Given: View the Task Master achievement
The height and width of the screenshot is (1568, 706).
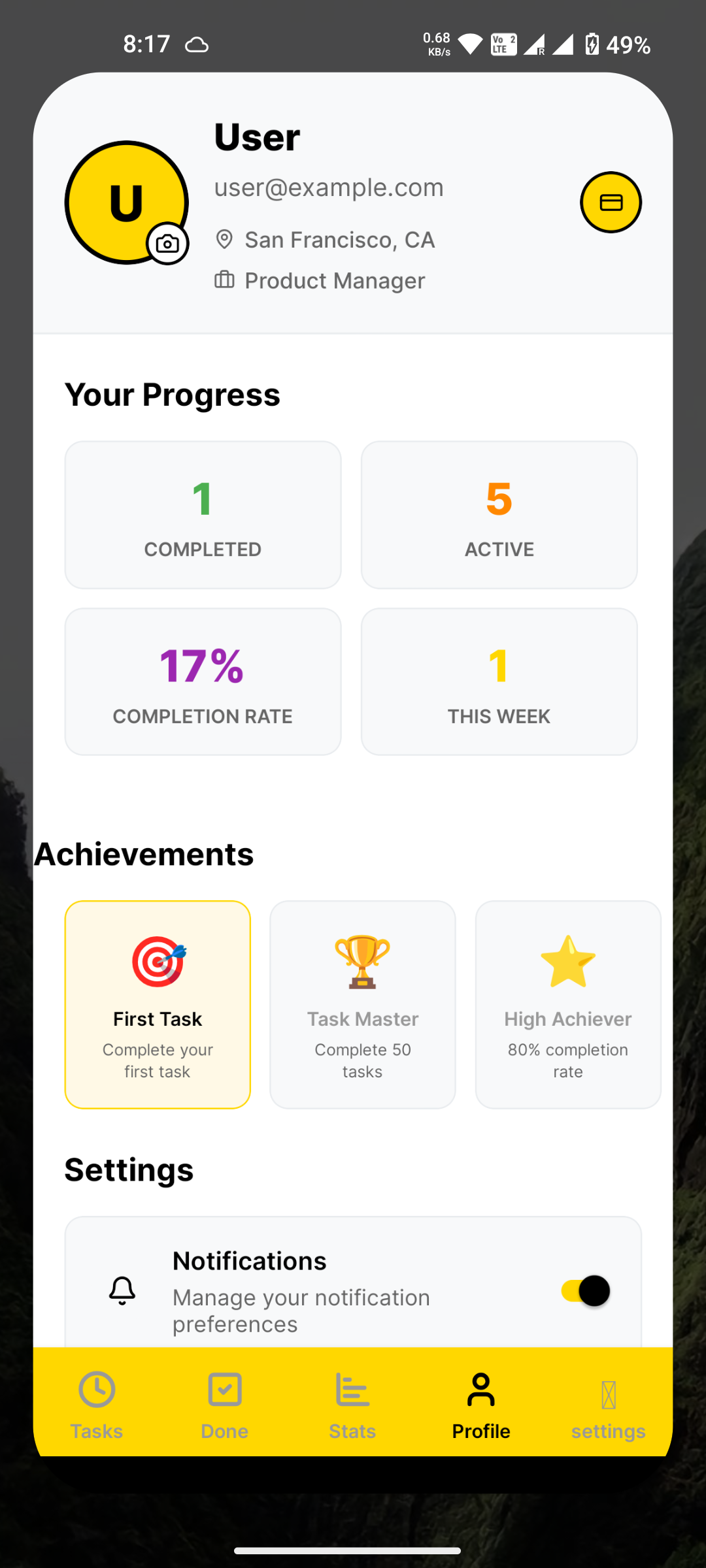Looking at the screenshot, I should (363, 1004).
